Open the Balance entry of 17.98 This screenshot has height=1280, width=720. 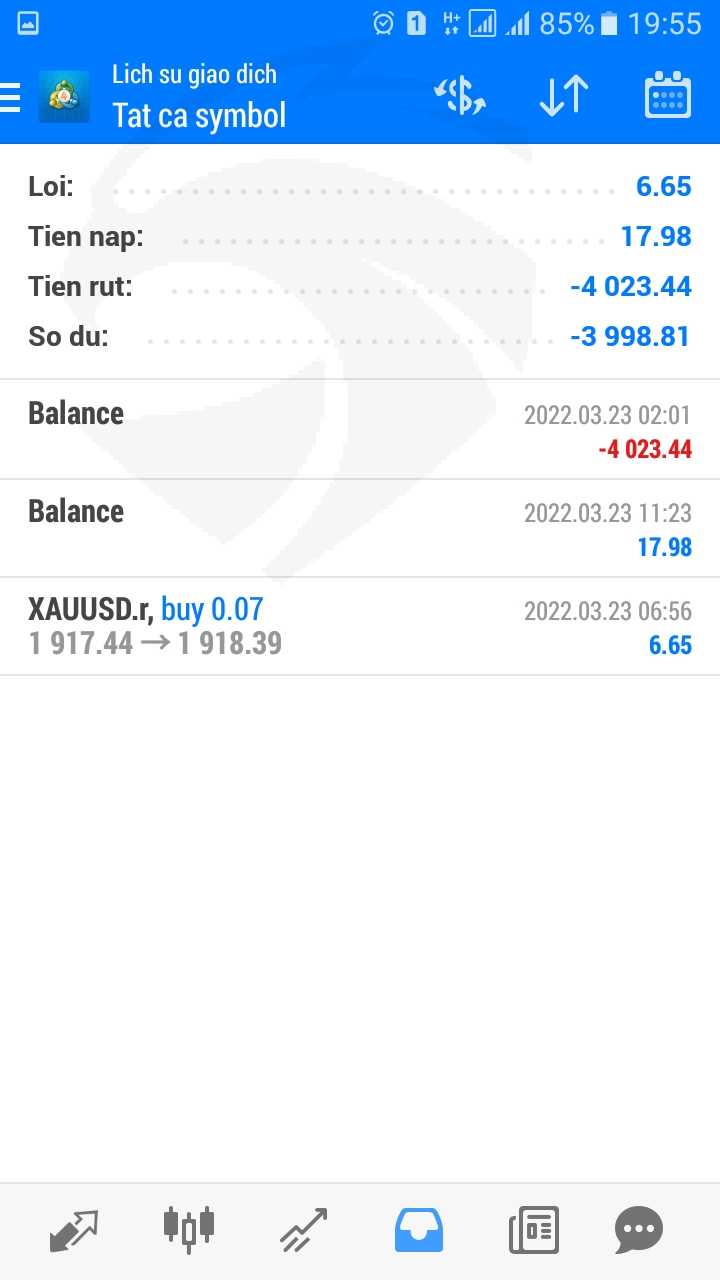(360, 528)
